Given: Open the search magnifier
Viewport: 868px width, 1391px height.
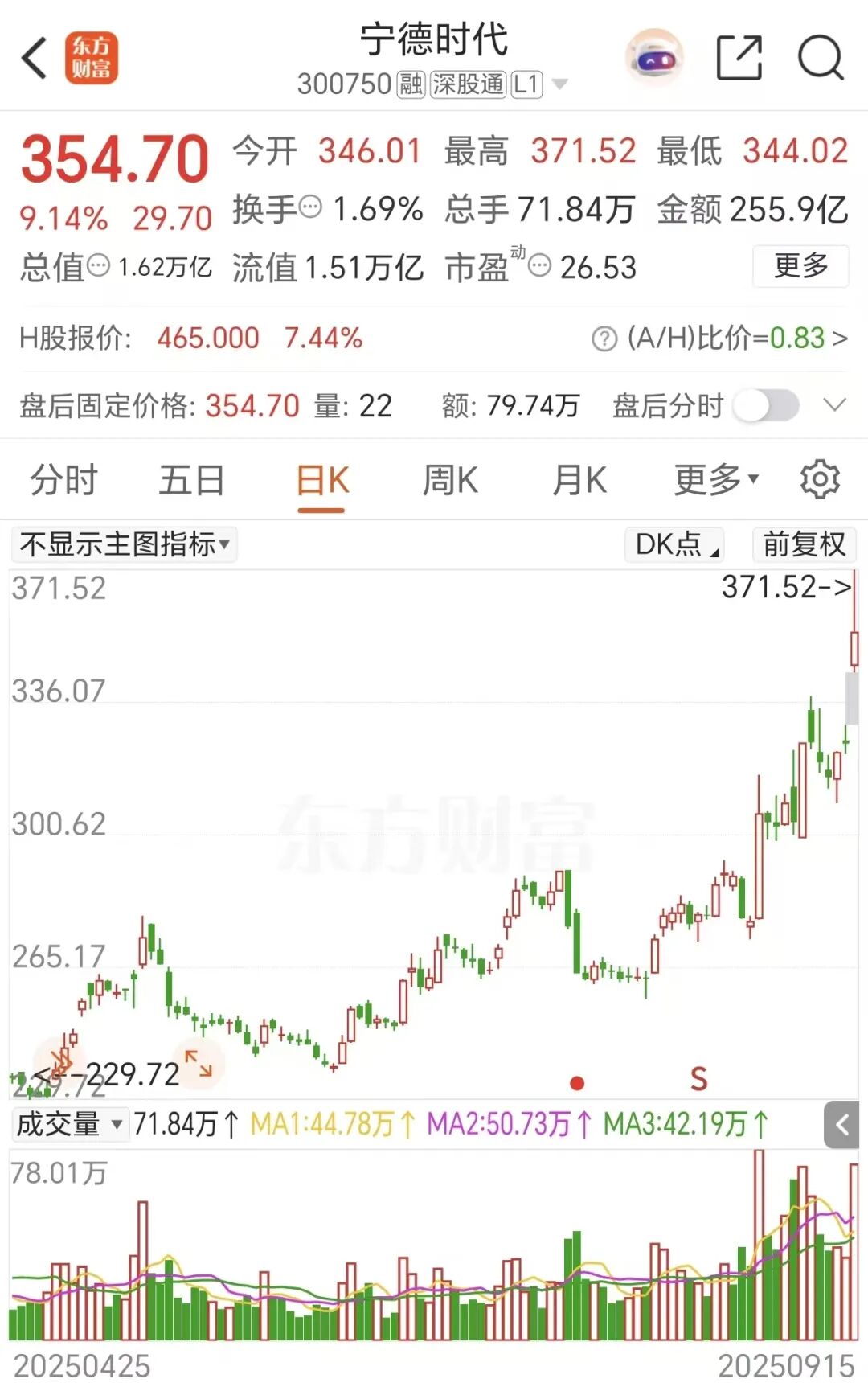Looking at the screenshot, I should point(821,58).
